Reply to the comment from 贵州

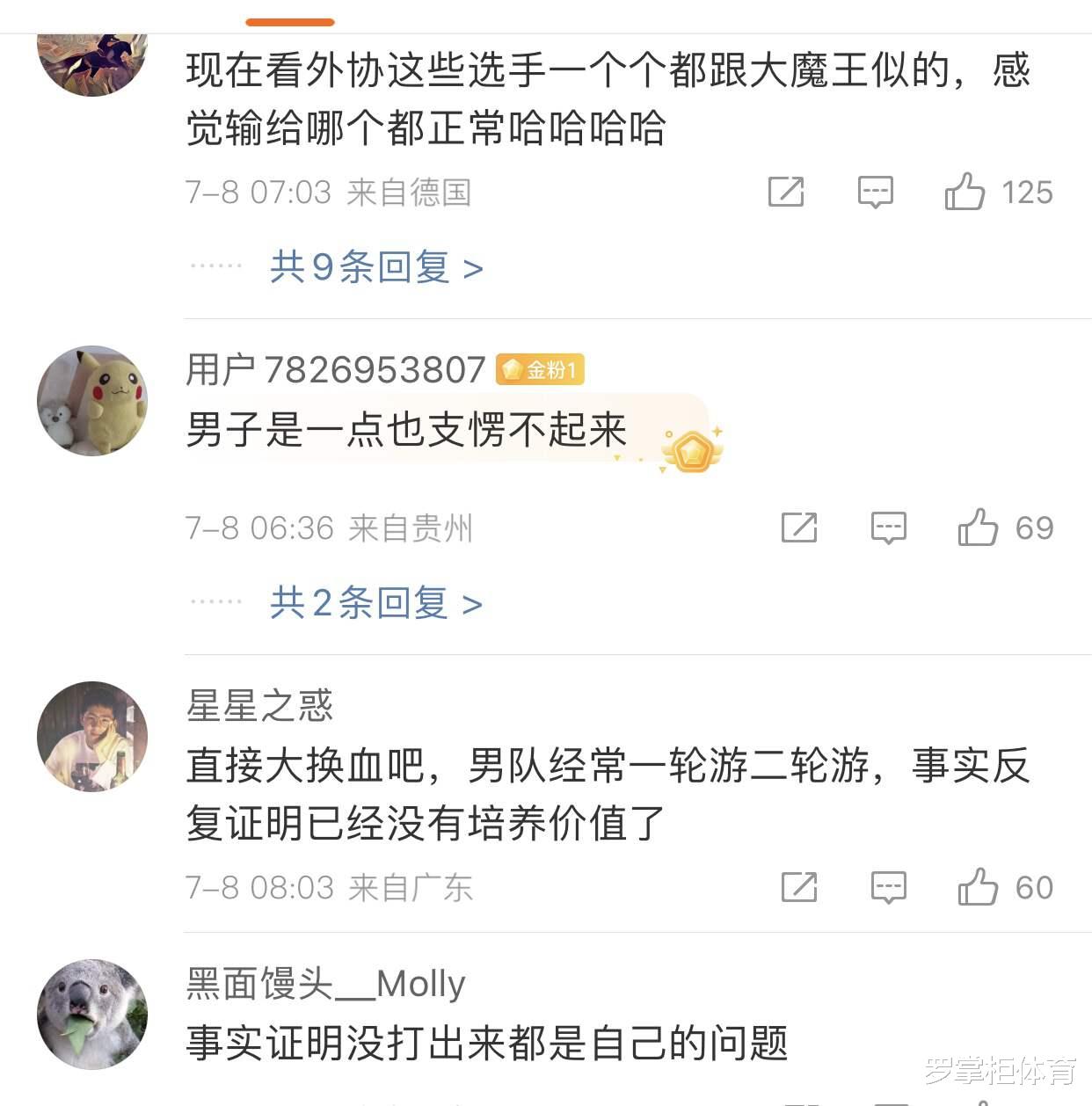tap(888, 528)
